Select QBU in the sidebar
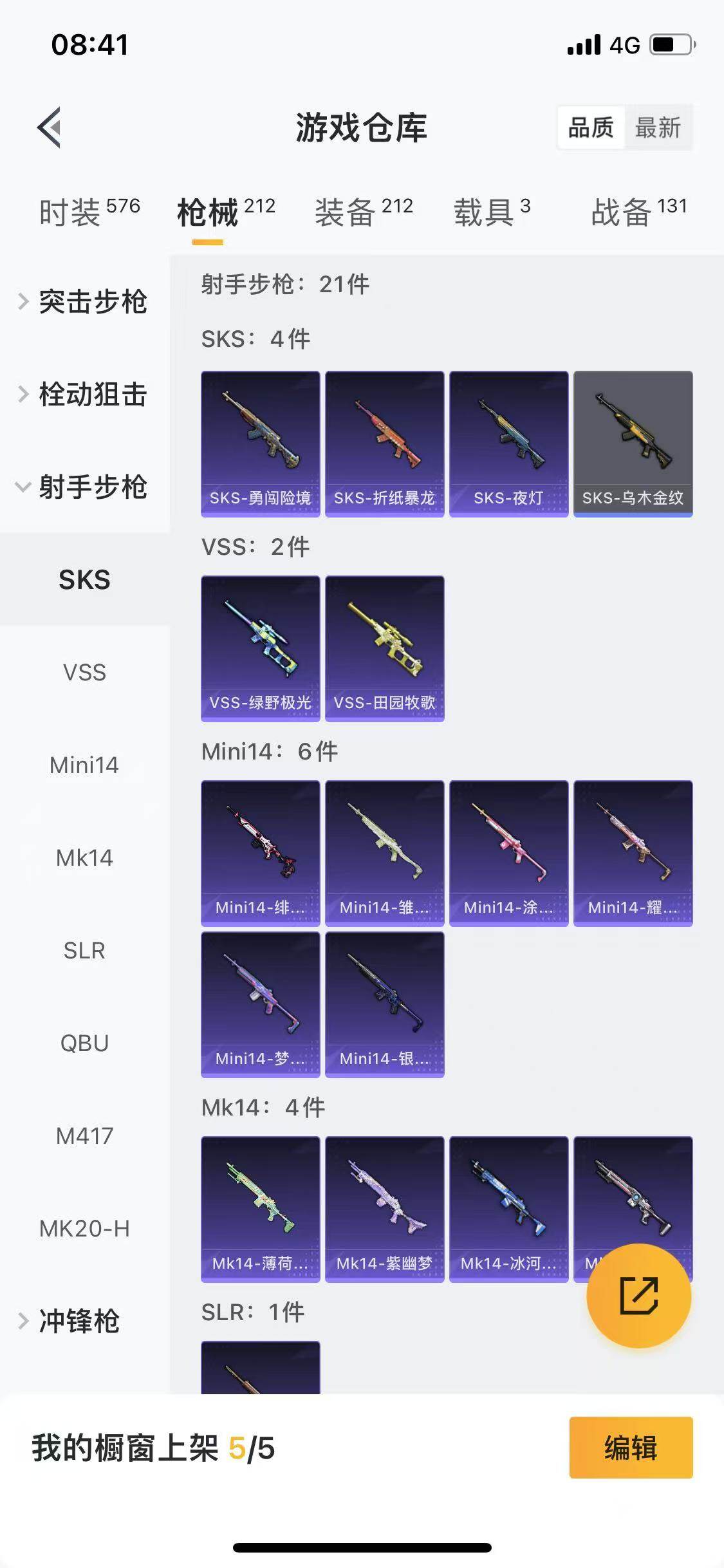Image resolution: width=724 pixels, height=1568 pixels. click(84, 1043)
